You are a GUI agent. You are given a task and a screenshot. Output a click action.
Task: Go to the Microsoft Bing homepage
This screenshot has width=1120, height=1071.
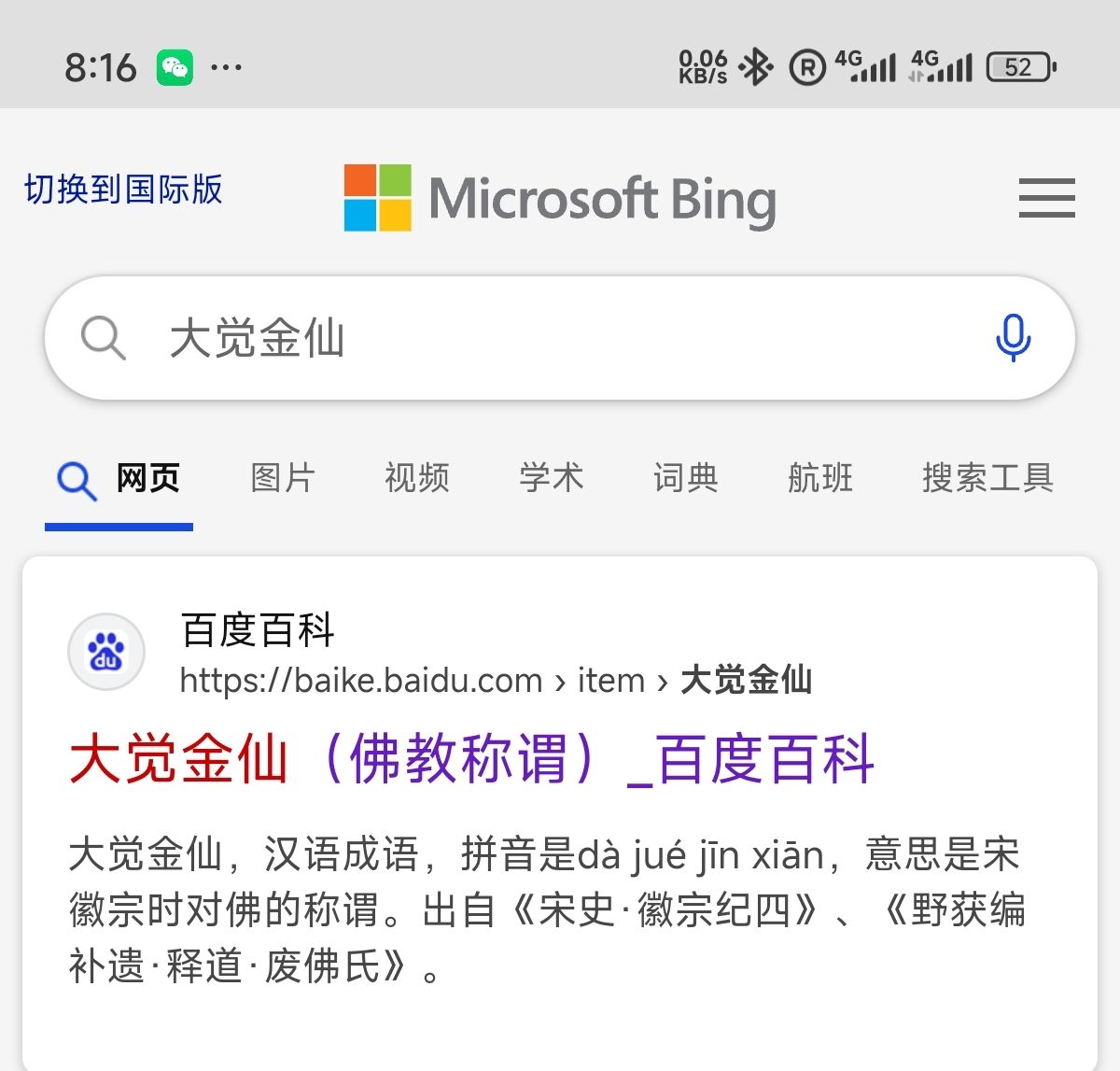pyautogui.click(x=560, y=198)
